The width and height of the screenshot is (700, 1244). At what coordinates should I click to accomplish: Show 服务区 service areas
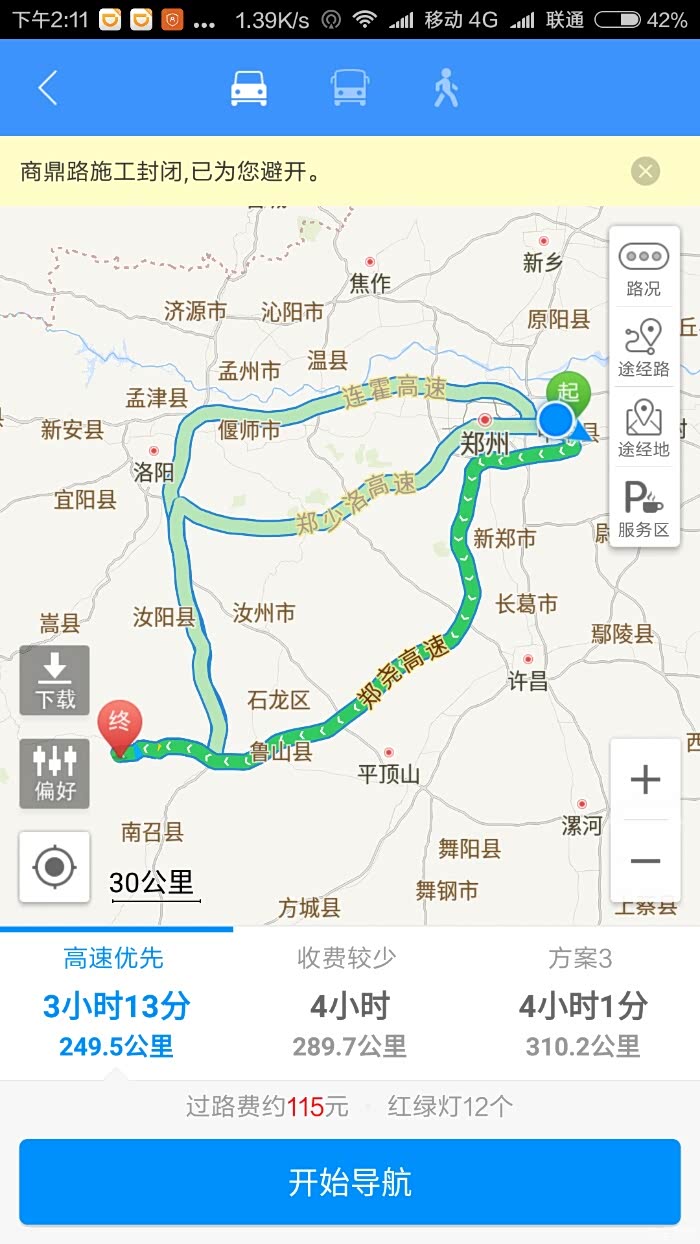(x=644, y=508)
